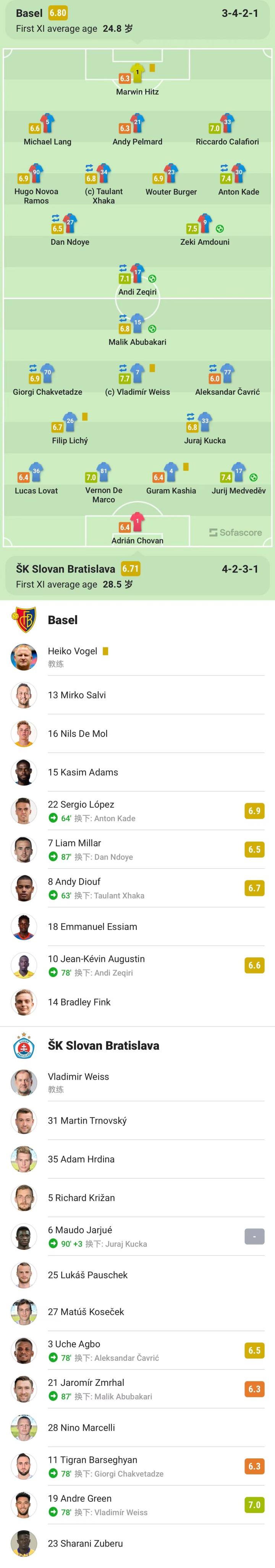This screenshot has height=1568, width=275.
Task: Open the Basel team page
Action: (62, 620)
